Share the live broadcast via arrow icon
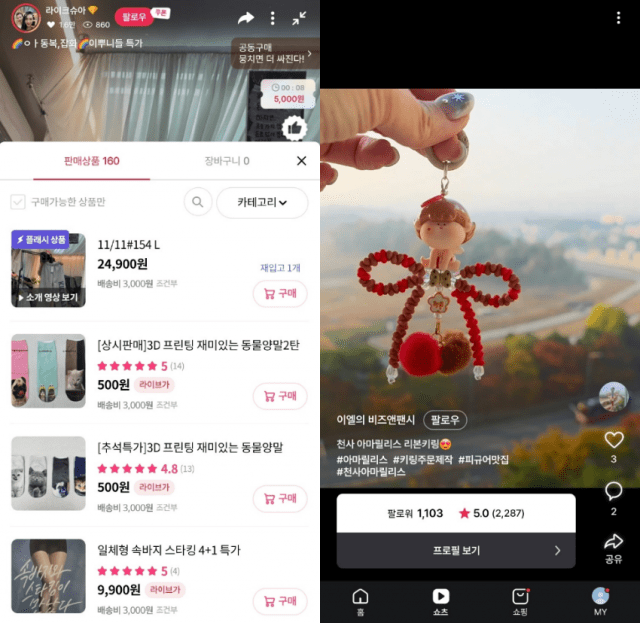Viewport: 640px width, 623px height. click(246, 18)
